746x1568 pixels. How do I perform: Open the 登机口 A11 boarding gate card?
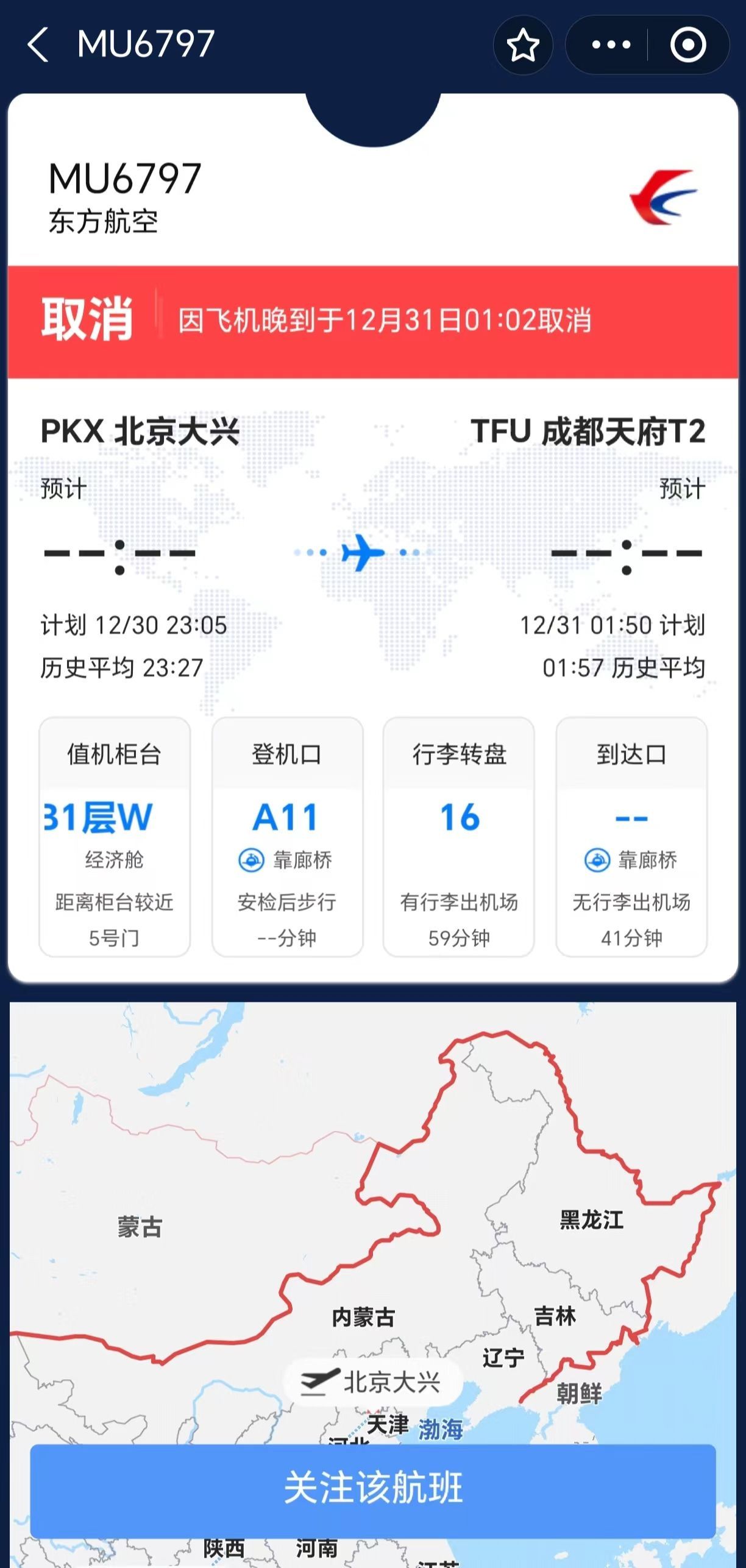coord(287,836)
